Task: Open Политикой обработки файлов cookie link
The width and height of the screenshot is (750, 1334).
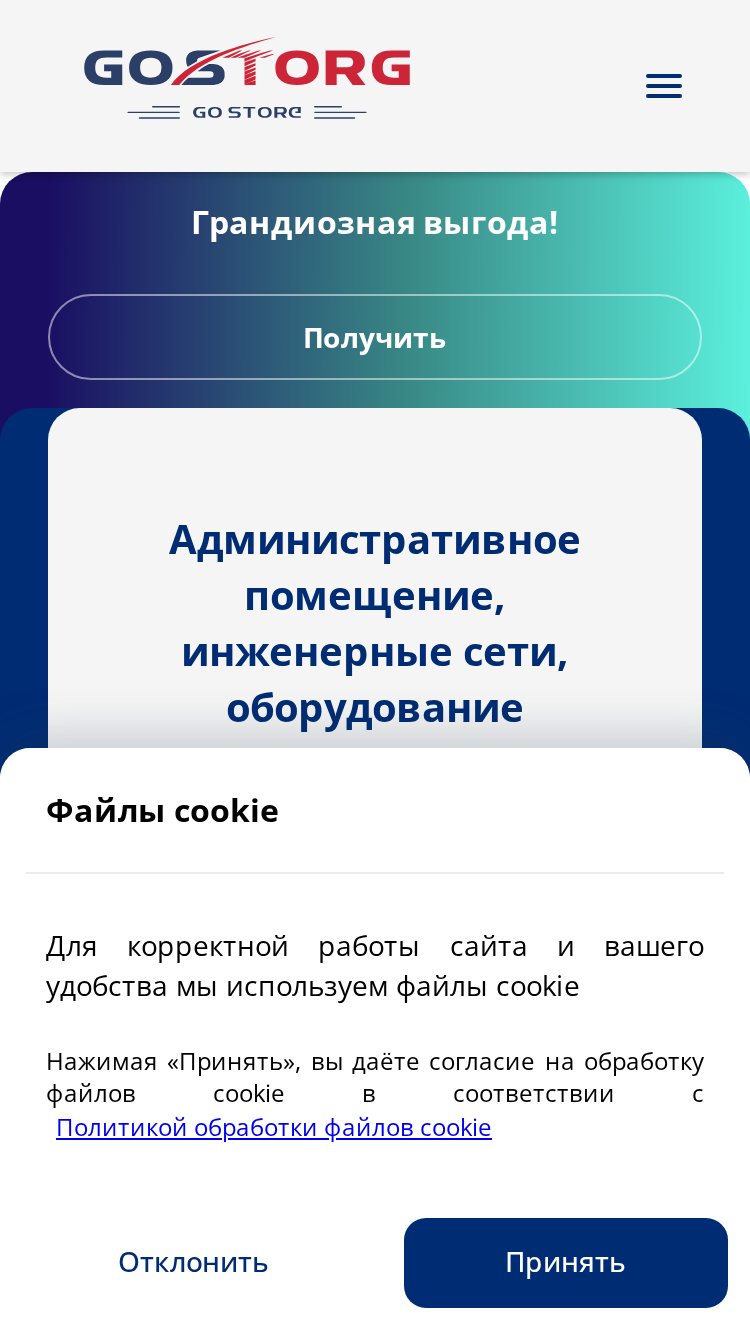Action: pyautogui.click(x=274, y=1127)
